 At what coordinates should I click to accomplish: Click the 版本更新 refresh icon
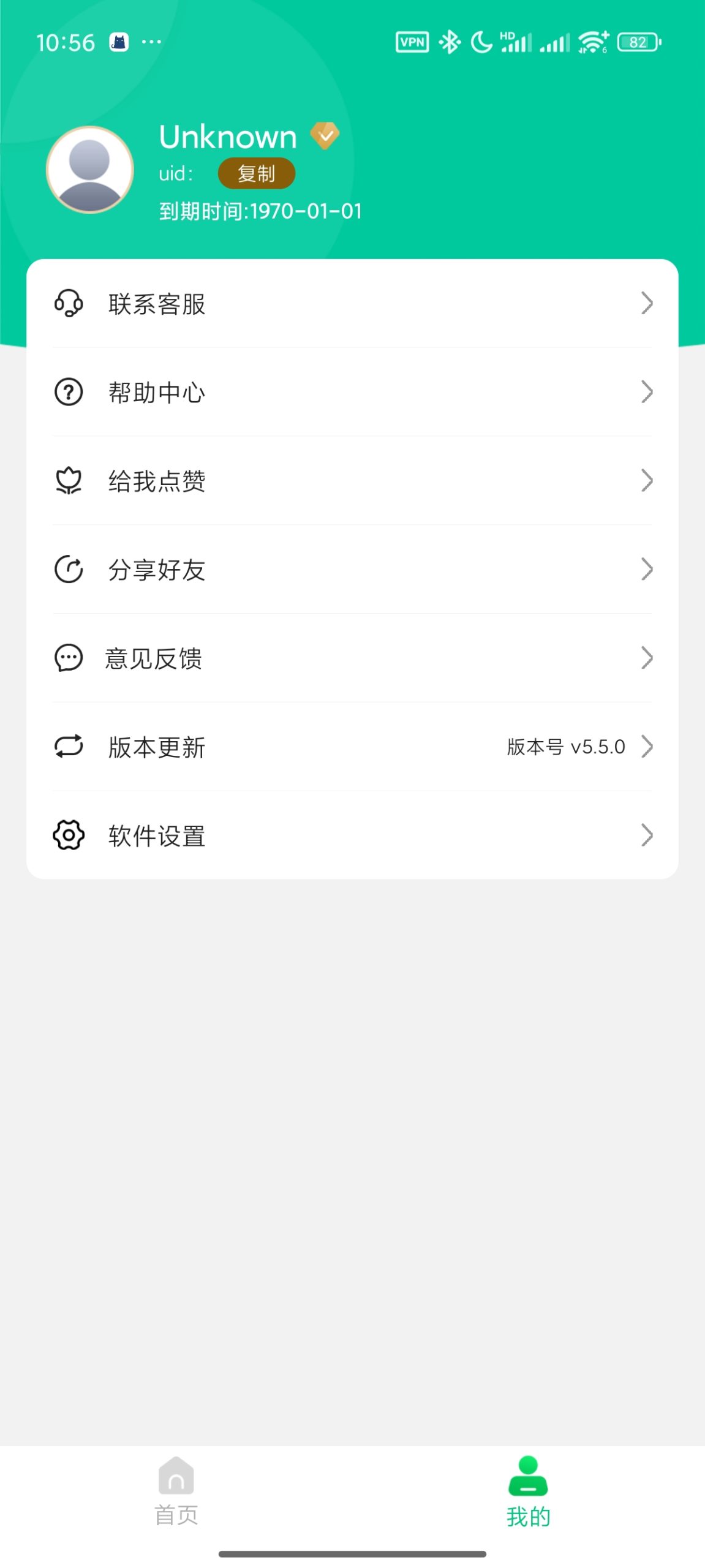point(68,747)
